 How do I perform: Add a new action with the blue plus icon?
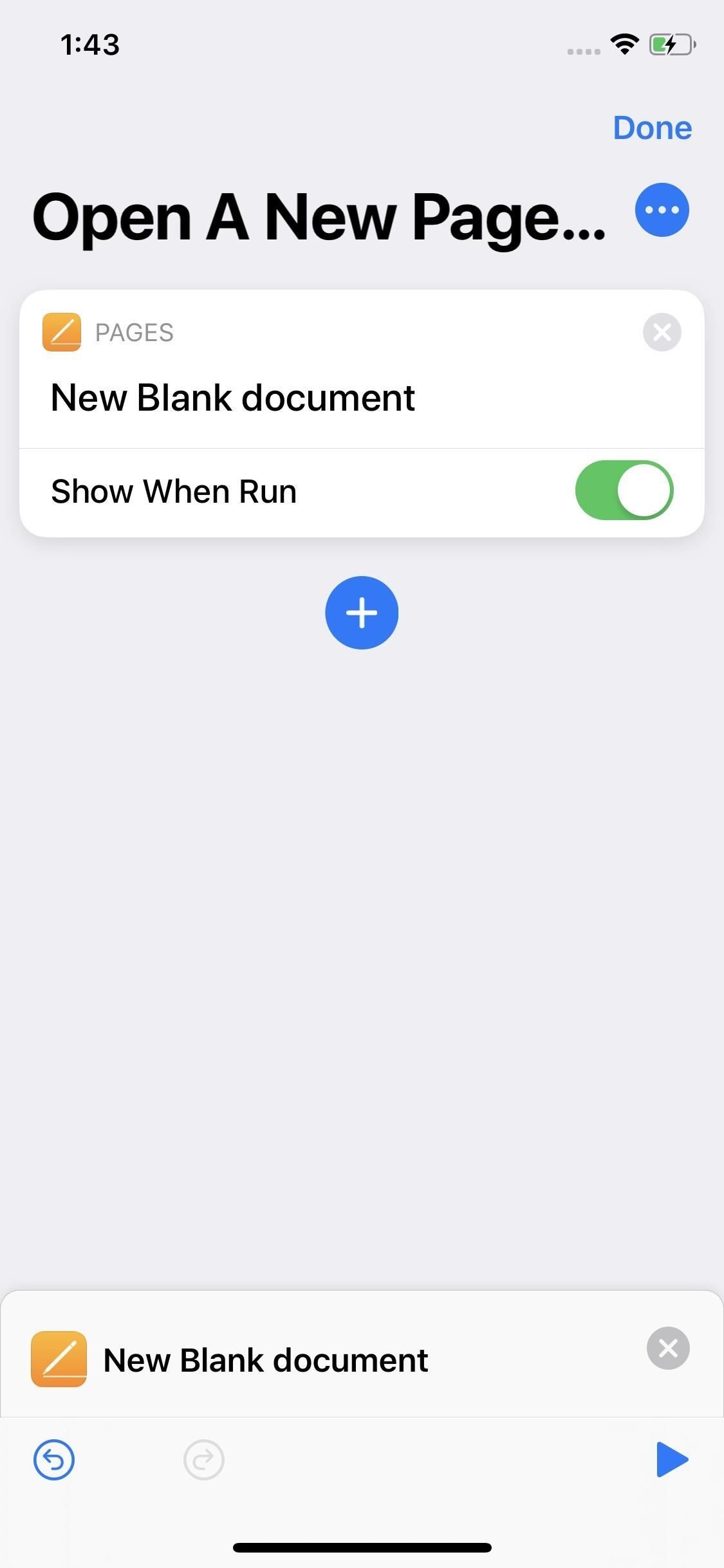tap(362, 612)
